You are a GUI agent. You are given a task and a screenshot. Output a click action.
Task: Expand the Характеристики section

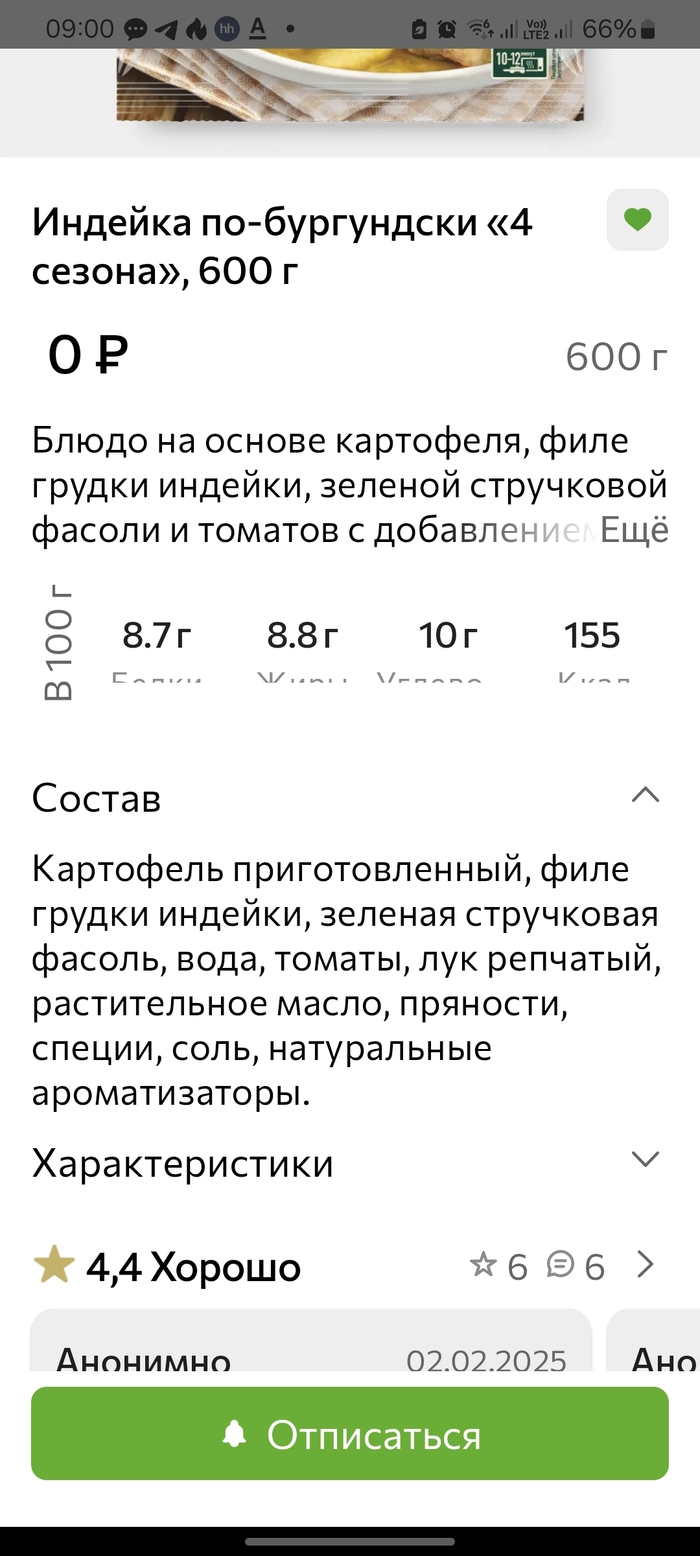click(645, 1160)
